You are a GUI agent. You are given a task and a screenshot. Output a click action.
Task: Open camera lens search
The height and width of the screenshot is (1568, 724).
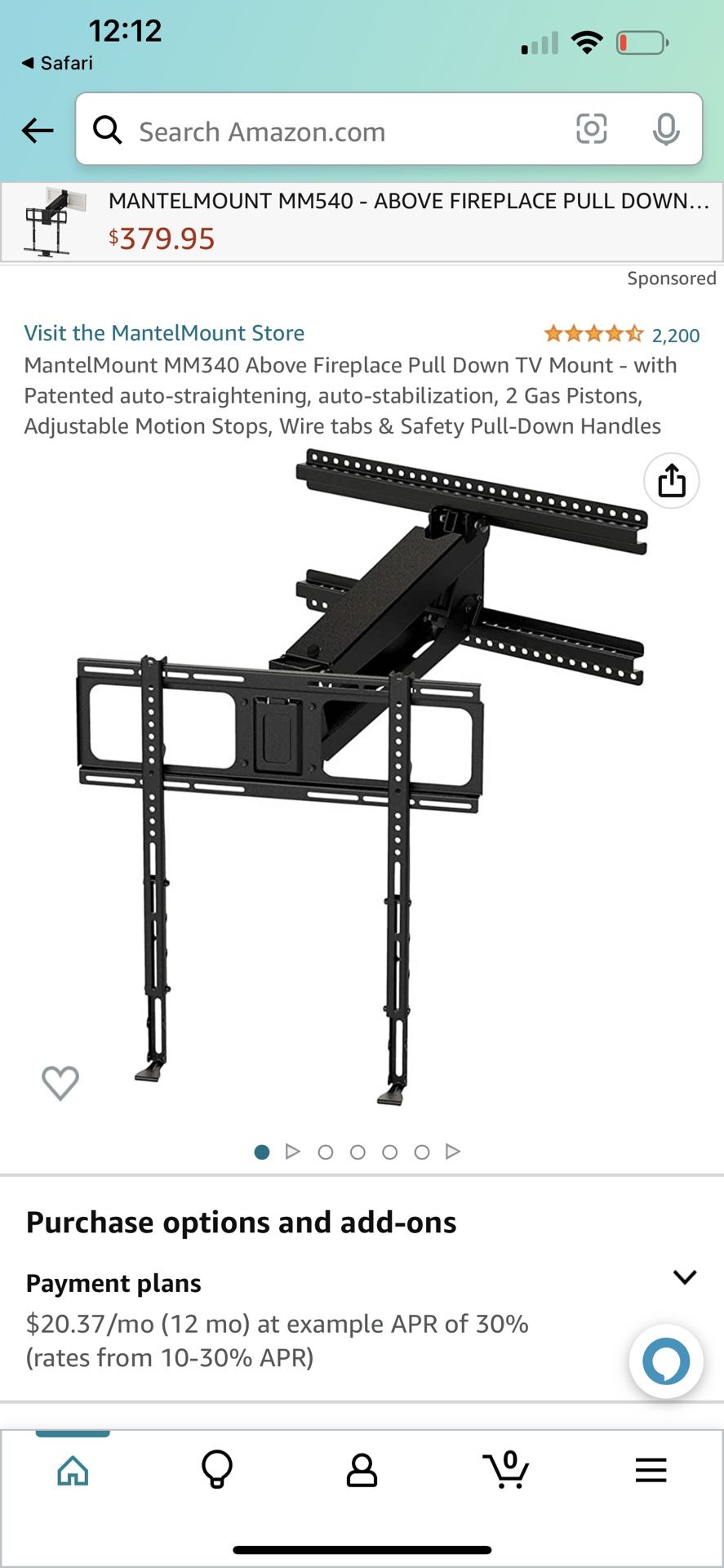point(591,129)
